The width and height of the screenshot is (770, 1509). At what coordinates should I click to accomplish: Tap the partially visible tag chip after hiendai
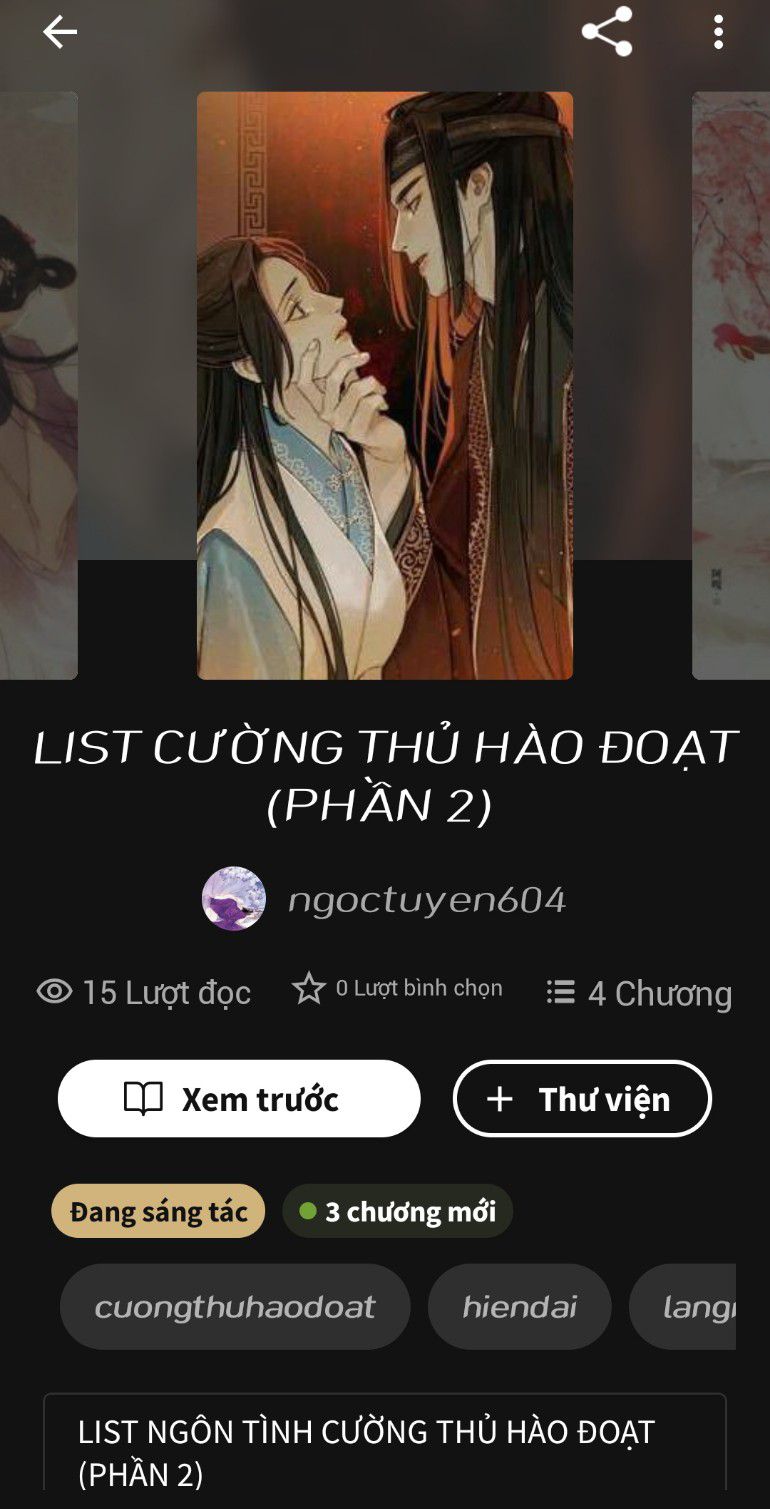[x=683, y=1307]
